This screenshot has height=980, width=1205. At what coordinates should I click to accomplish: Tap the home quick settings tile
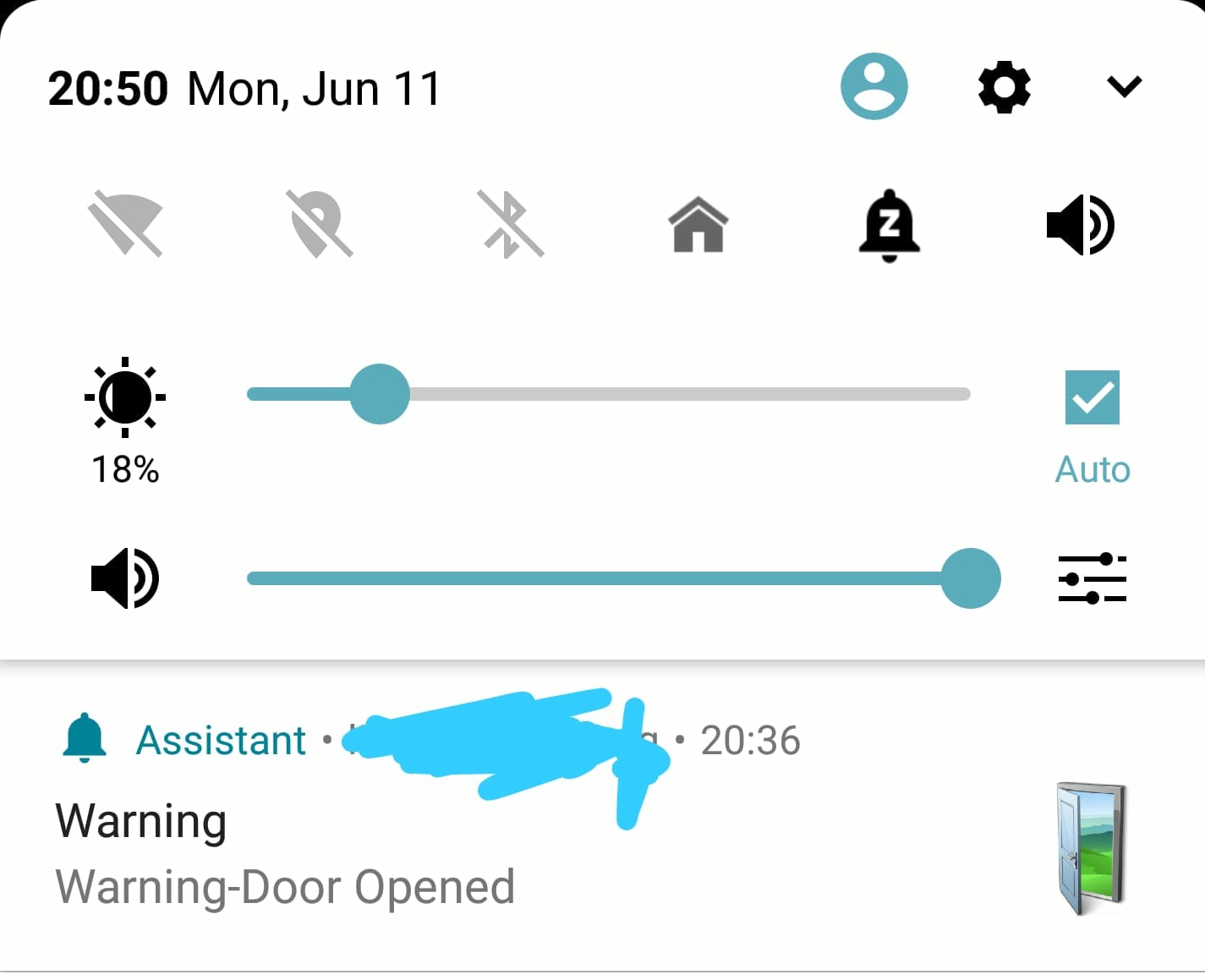pyautogui.click(x=698, y=224)
